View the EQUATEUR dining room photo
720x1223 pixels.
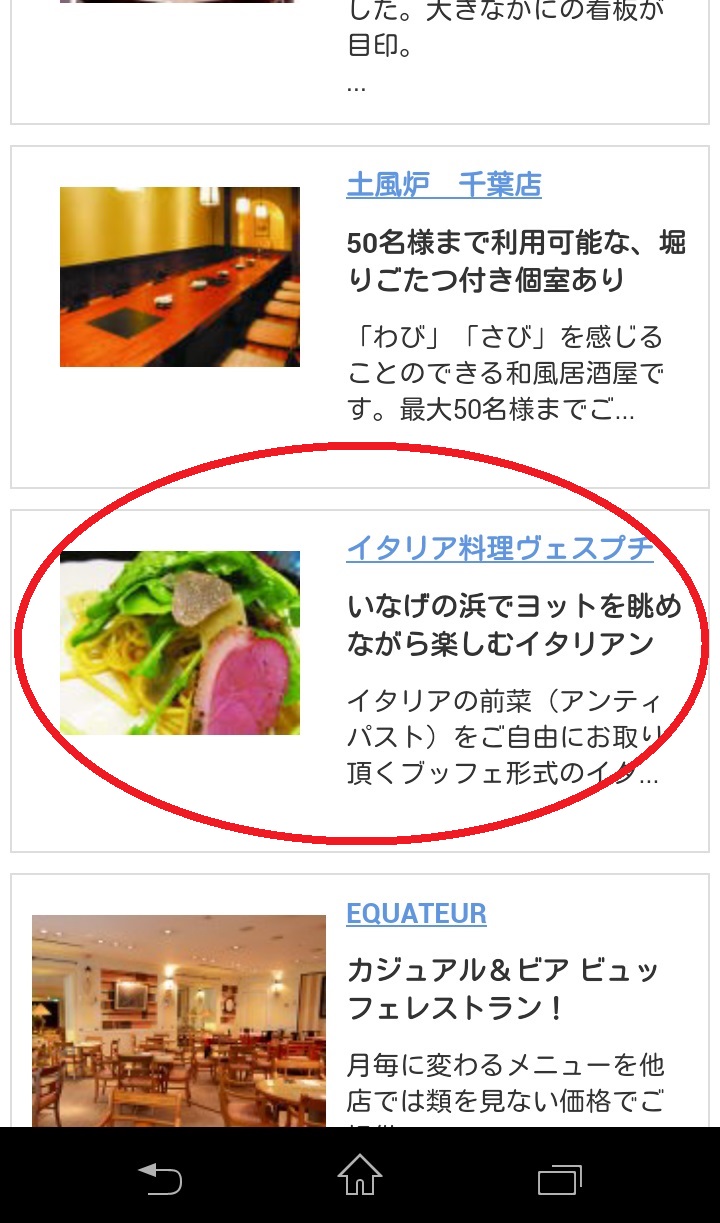tap(180, 1020)
